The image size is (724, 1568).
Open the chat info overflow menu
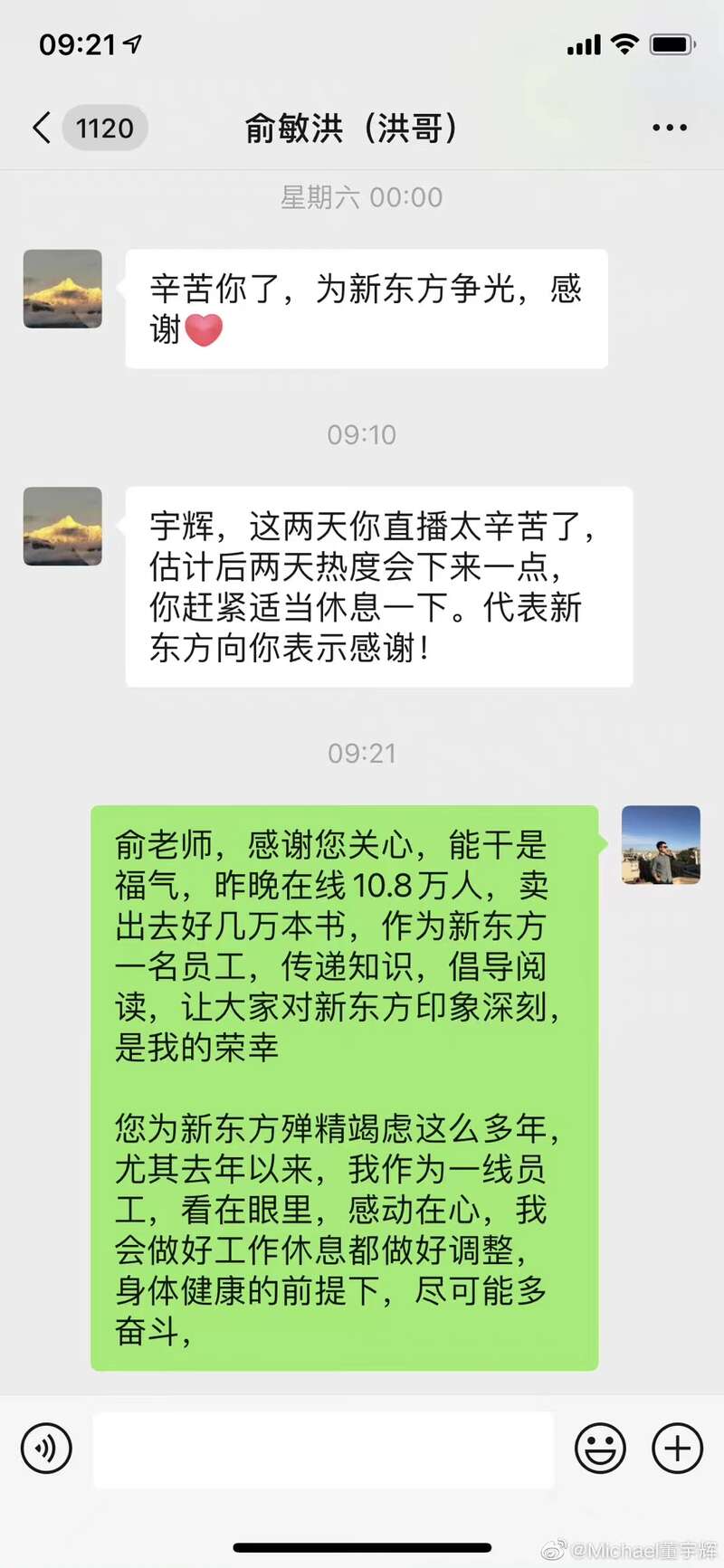pos(669,128)
